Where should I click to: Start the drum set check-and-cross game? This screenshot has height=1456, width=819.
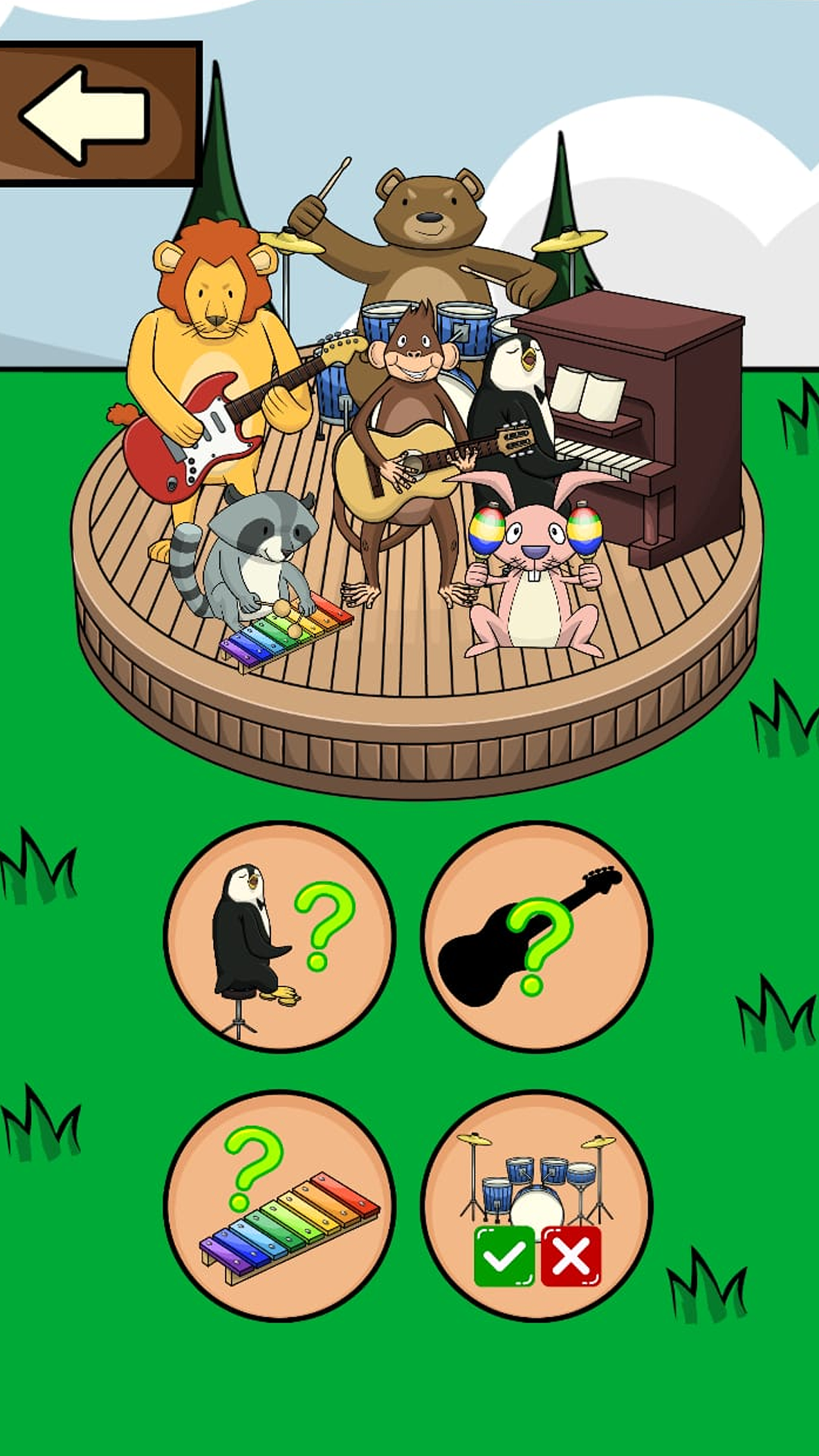(536, 1205)
